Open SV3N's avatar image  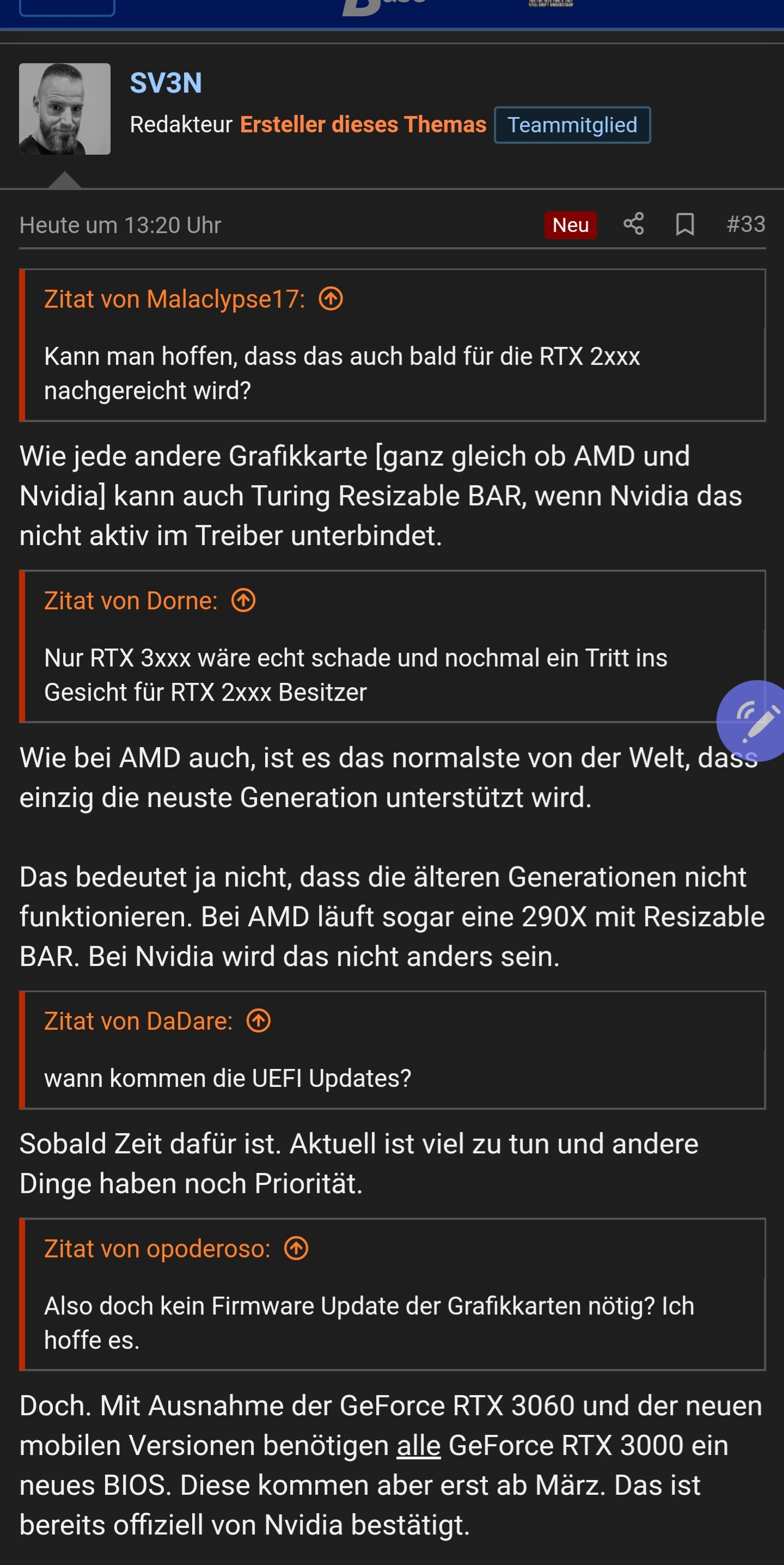point(64,109)
